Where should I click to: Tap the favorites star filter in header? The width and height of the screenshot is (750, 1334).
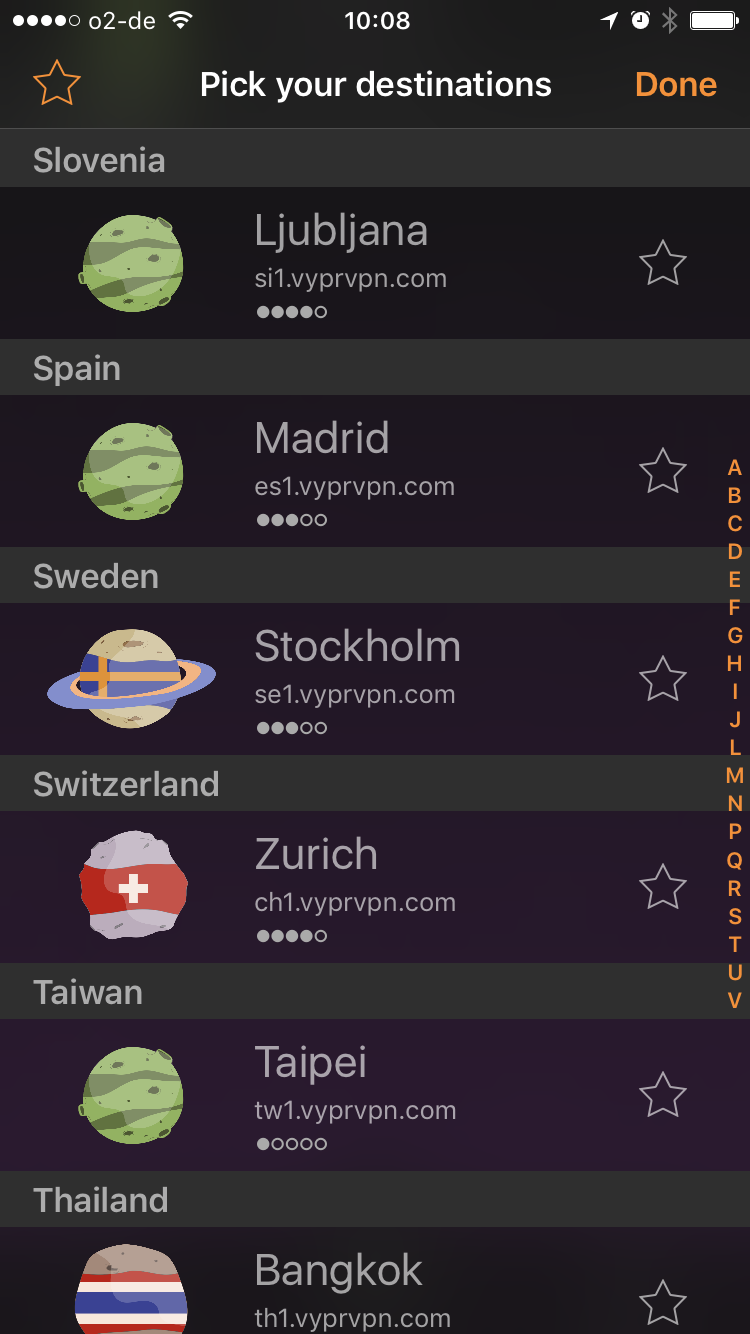click(x=57, y=84)
